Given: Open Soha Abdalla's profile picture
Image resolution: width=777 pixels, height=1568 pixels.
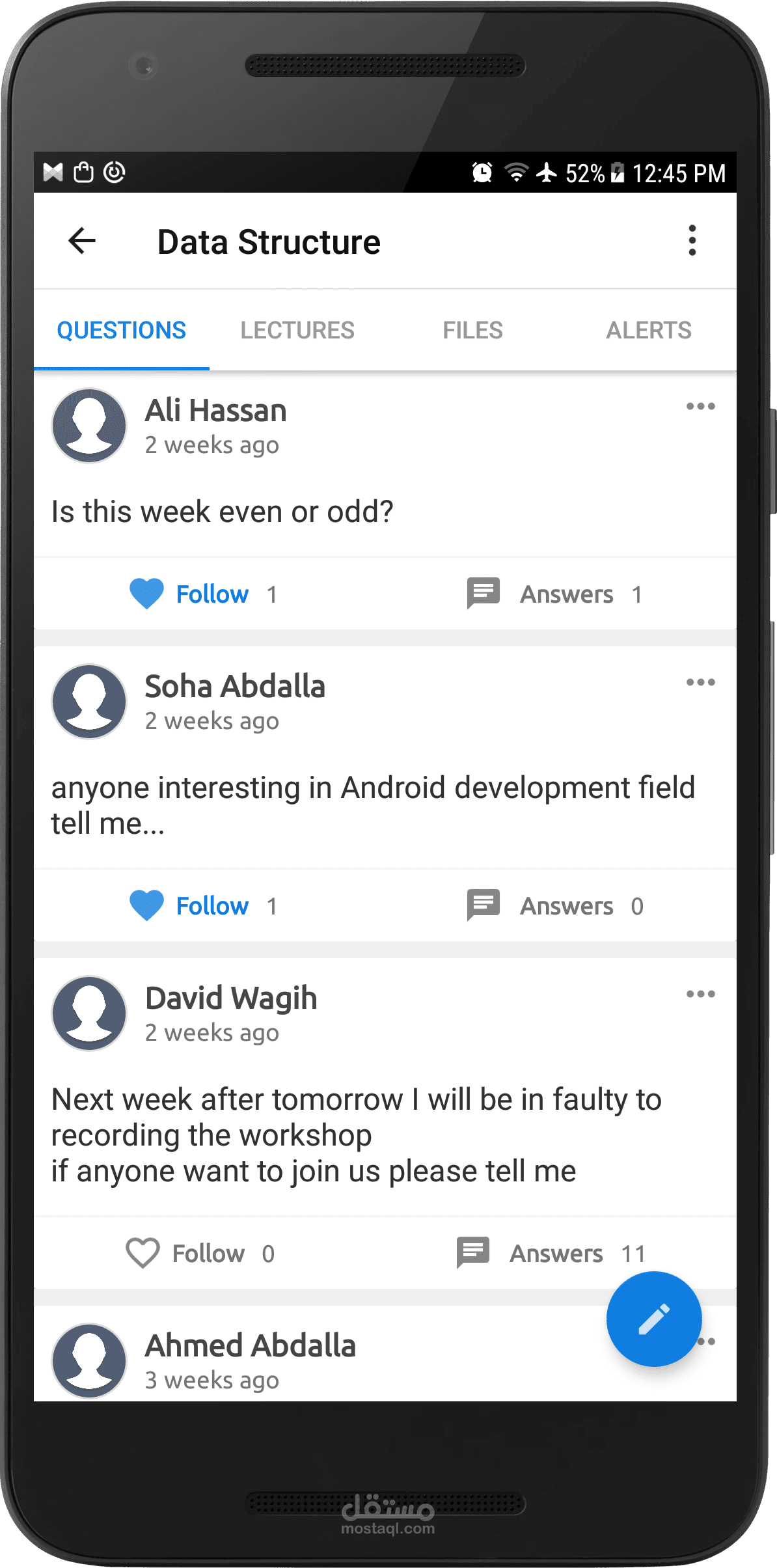Looking at the screenshot, I should [x=89, y=702].
